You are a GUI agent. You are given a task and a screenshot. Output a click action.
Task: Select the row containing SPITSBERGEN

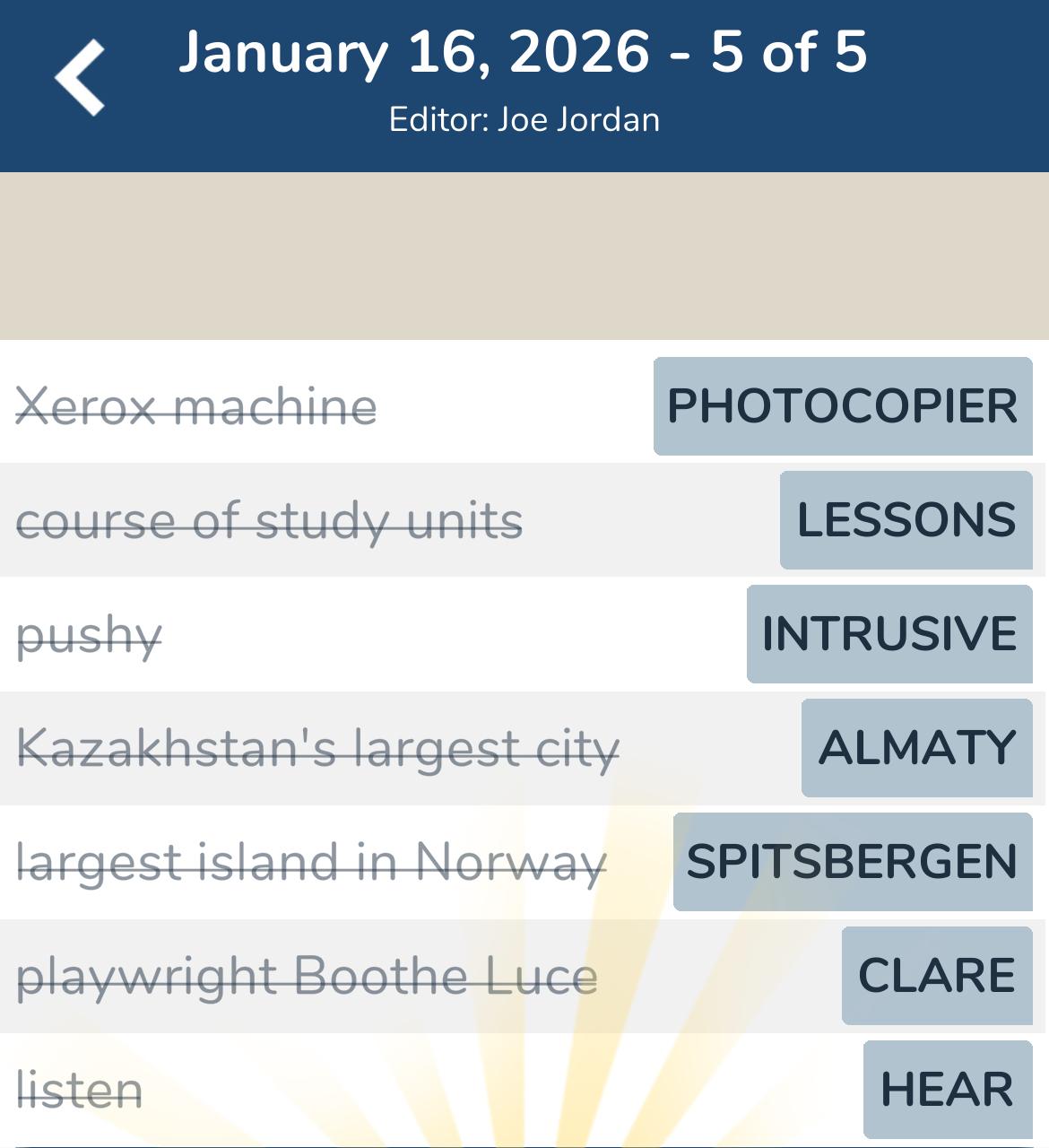(524, 862)
